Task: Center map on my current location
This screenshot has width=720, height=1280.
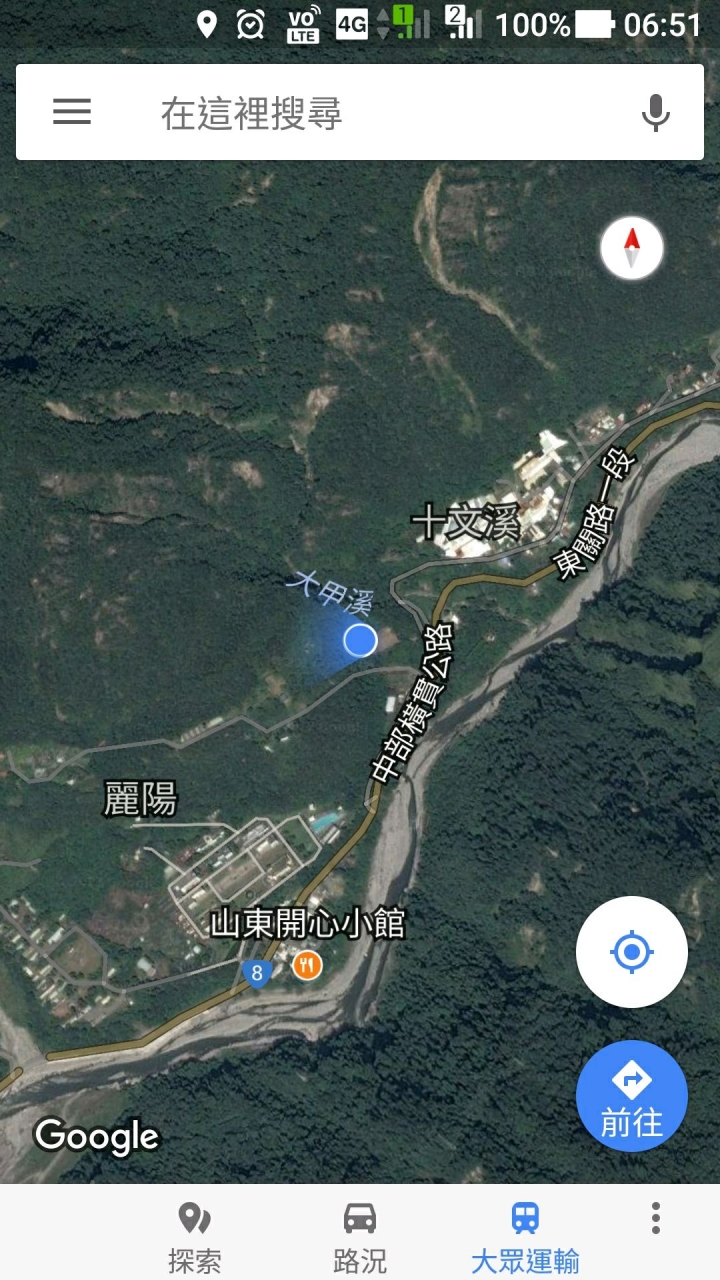Action: (632, 952)
